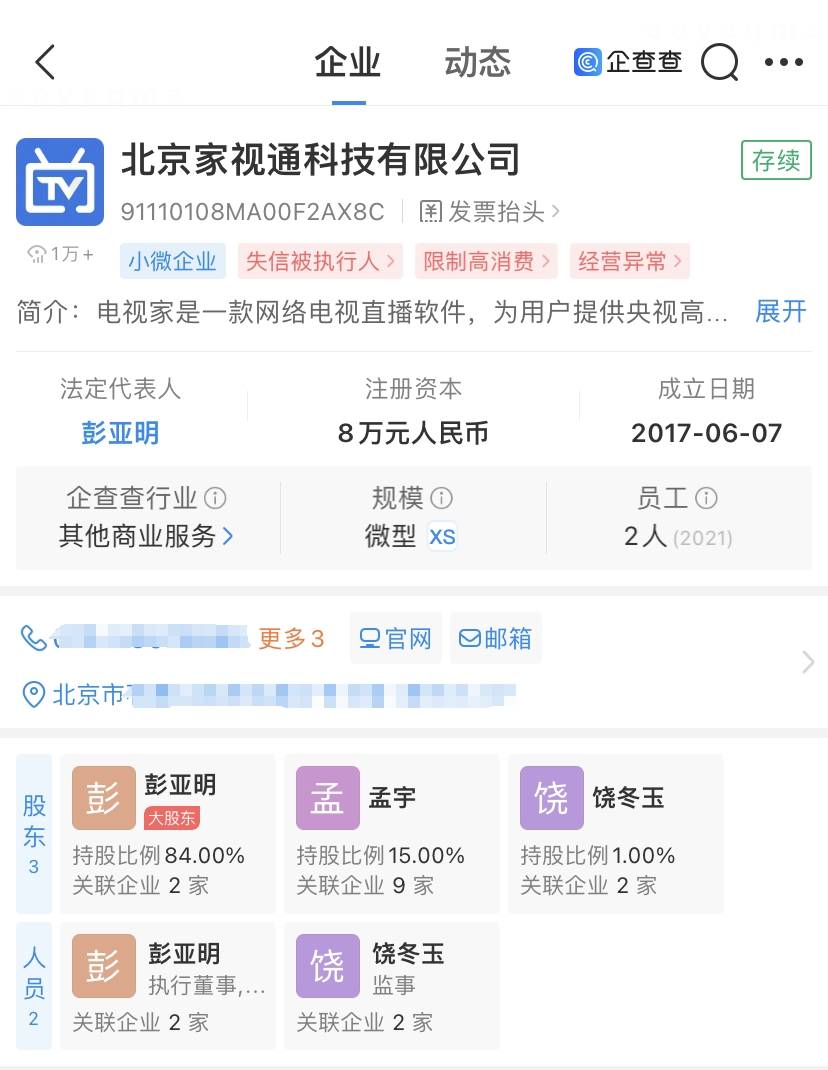Open the 邮箱 email button
Screen dimensions: 828x1070
coord(496,638)
